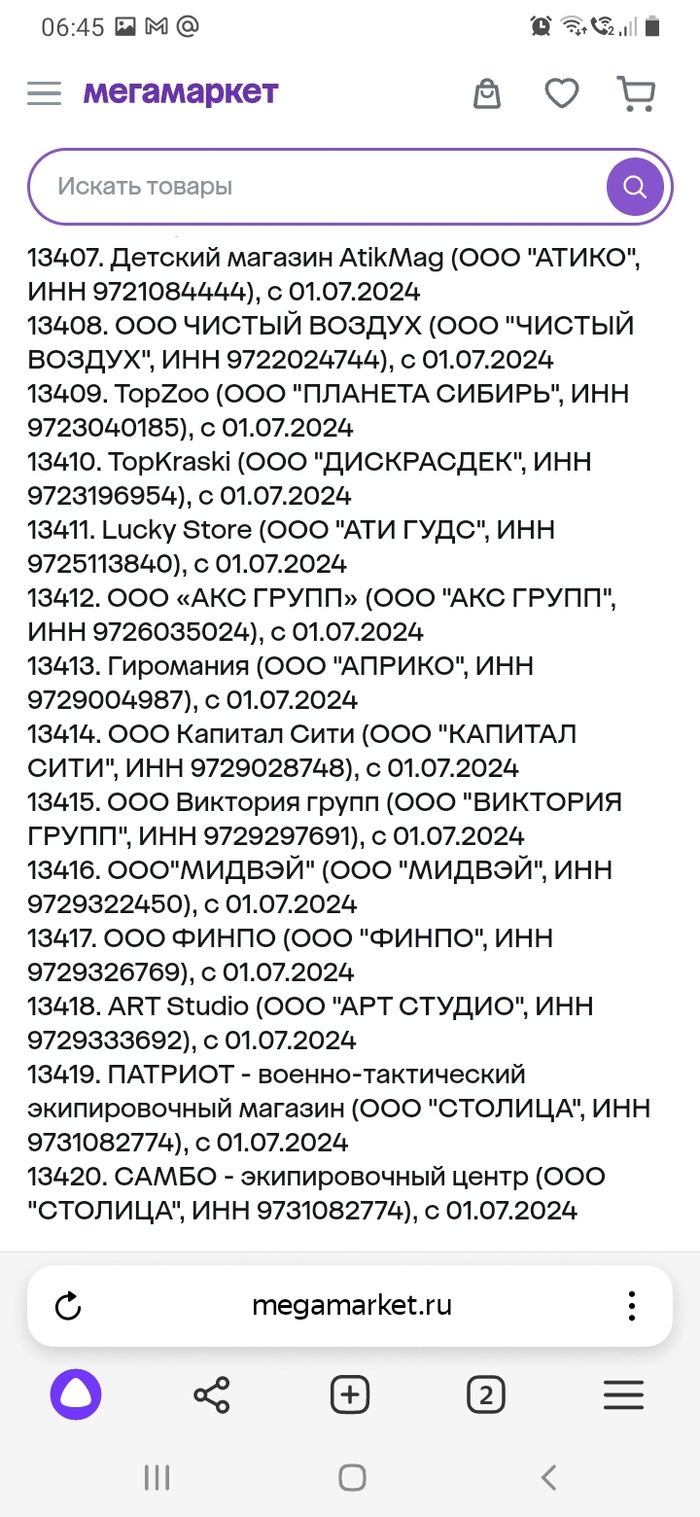Go to Megamarket home via logo
The height and width of the screenshot is (1517, 700).
[x=181, y=93]
